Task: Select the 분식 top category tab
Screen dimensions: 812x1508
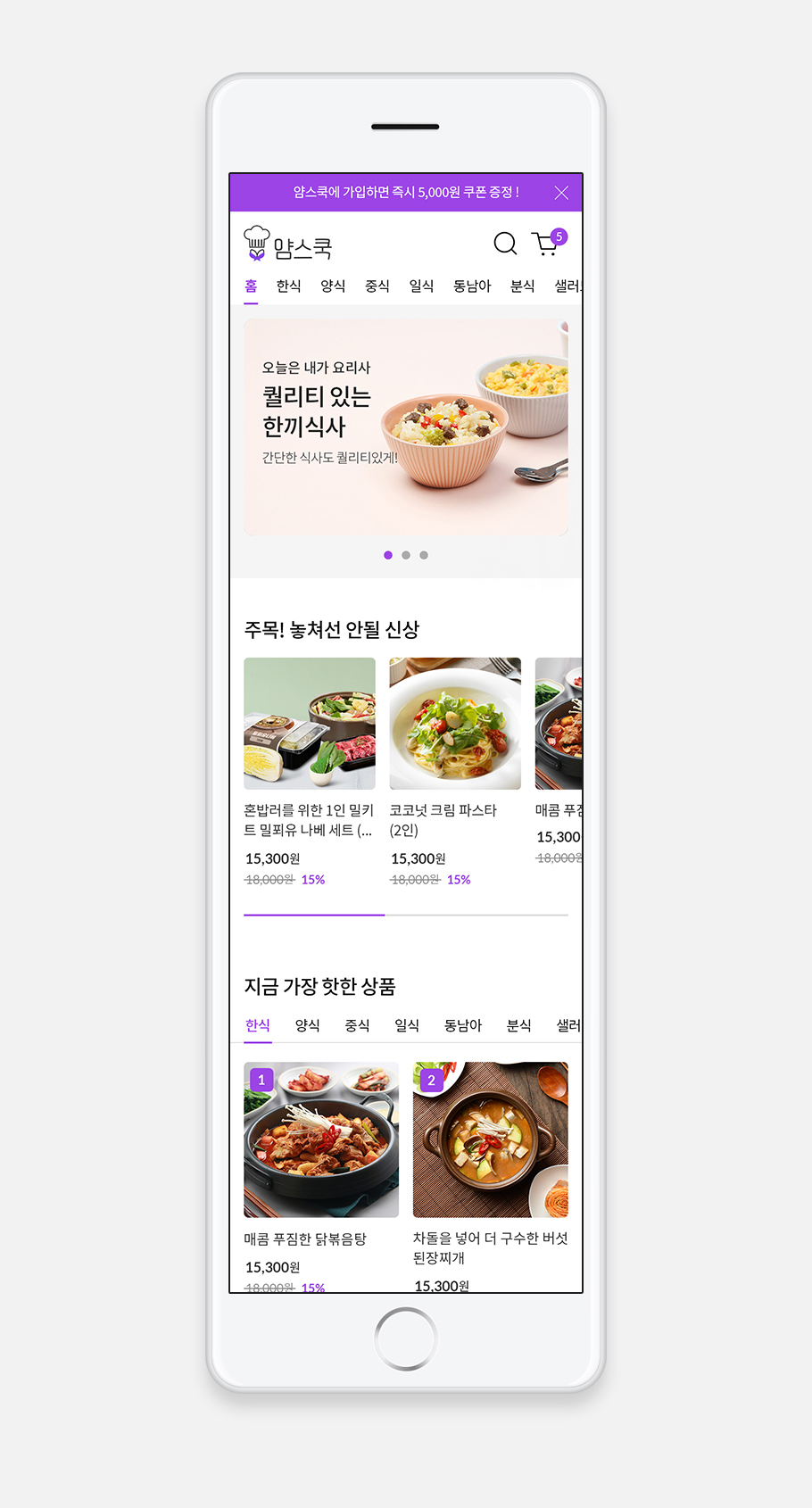Action: click(522, 286)
